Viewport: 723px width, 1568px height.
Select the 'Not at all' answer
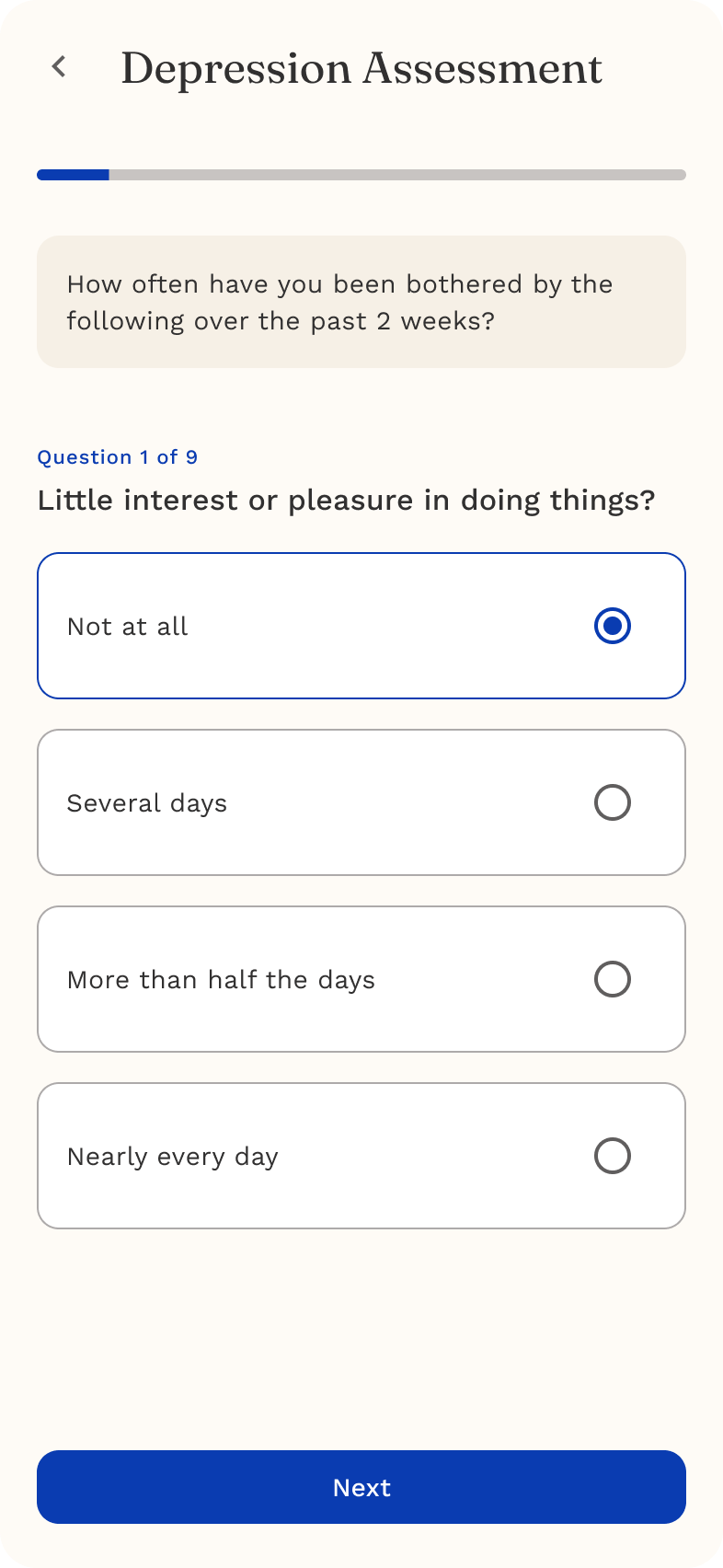pyautogui.click(x=361, y=626)
